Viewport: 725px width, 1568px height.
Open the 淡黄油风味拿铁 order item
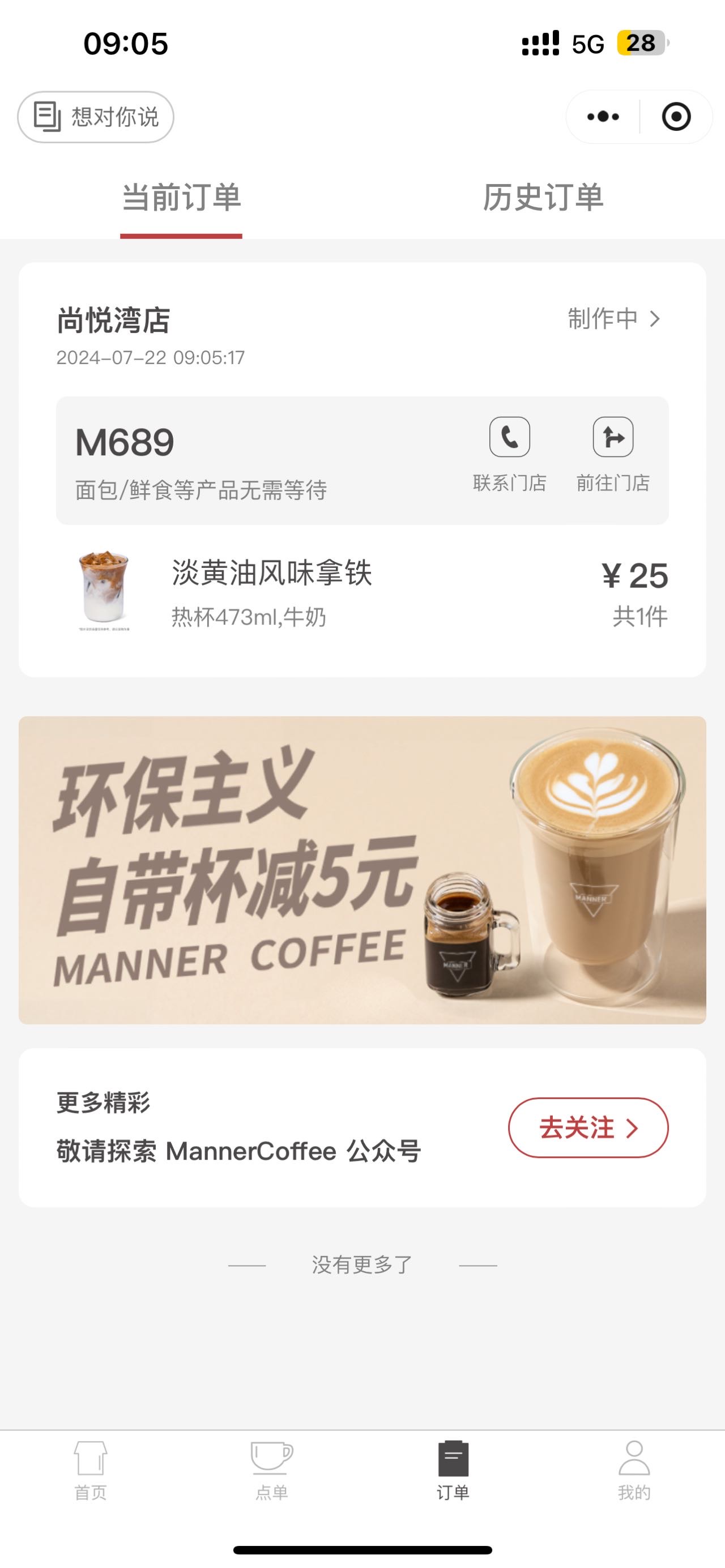[x=362, y=592]
